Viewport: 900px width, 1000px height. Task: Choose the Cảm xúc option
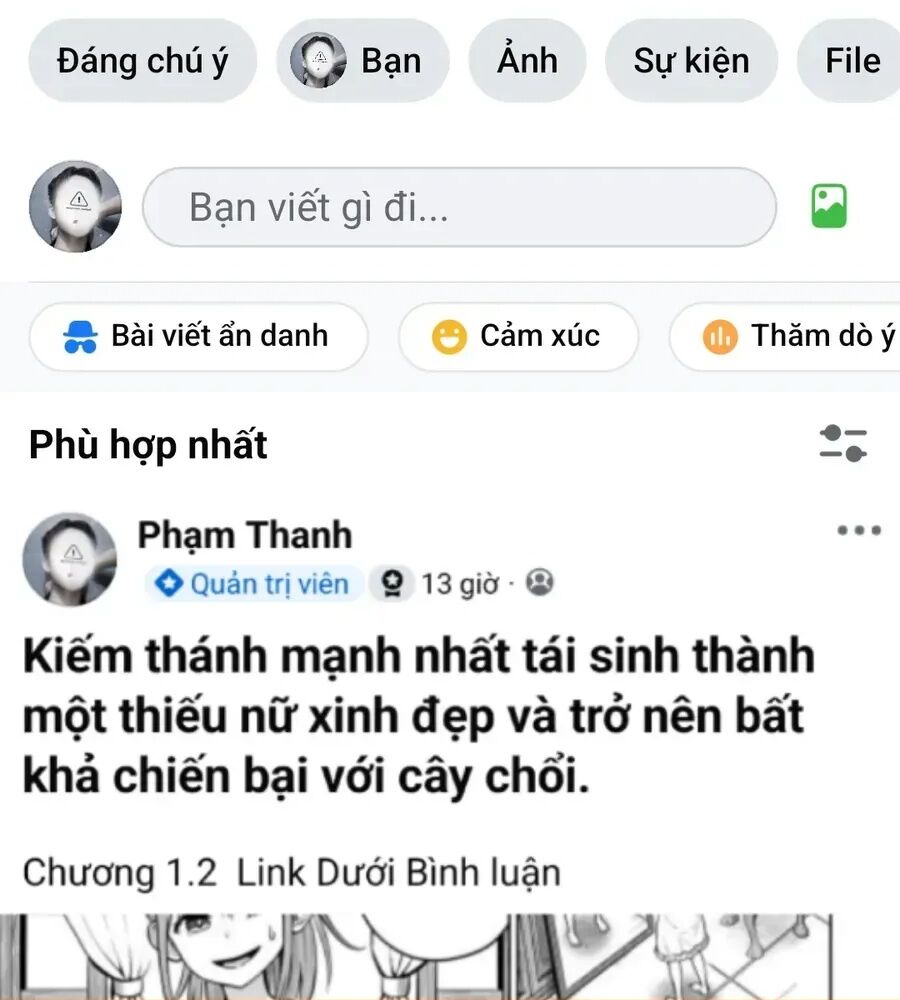coord(518,336)
